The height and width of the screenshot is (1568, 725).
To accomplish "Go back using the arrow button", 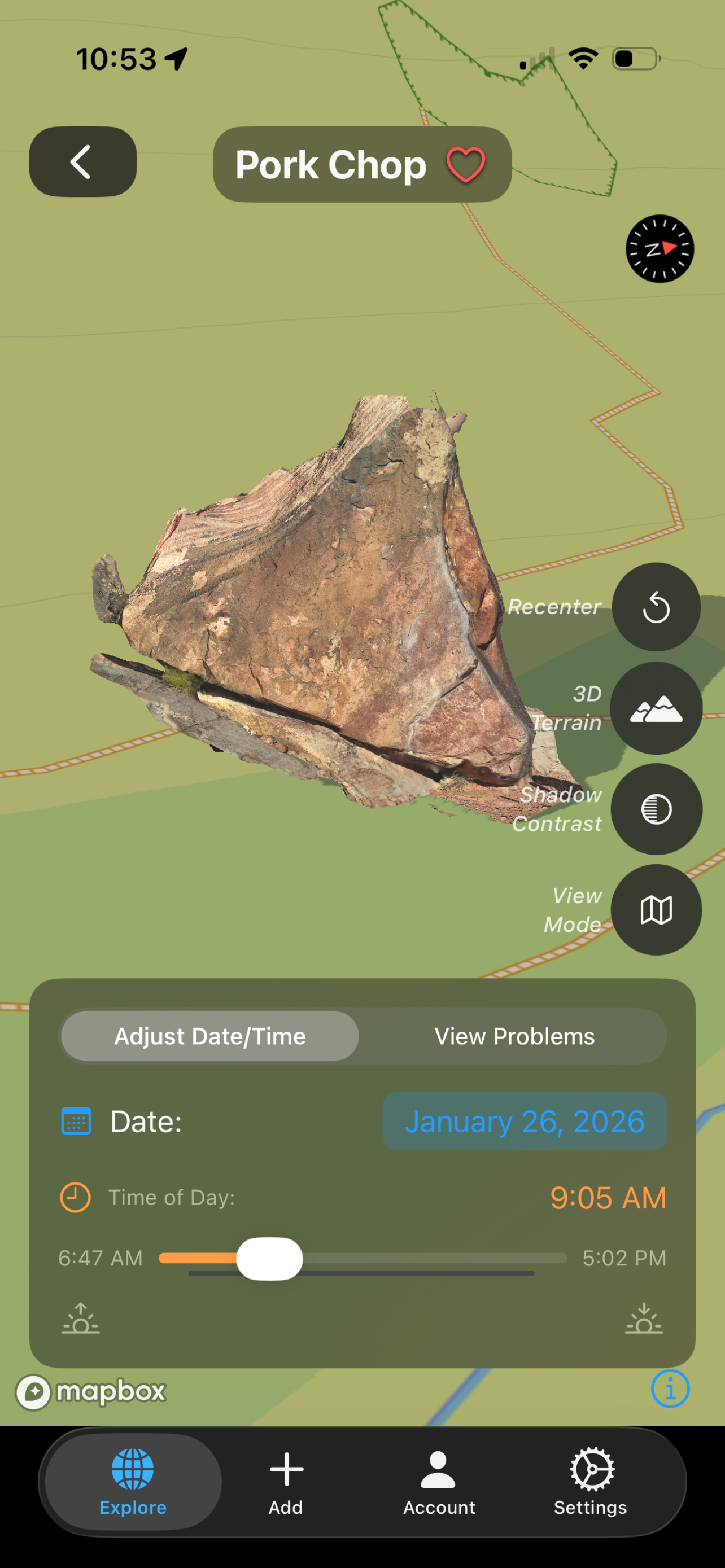I will 83,162.
